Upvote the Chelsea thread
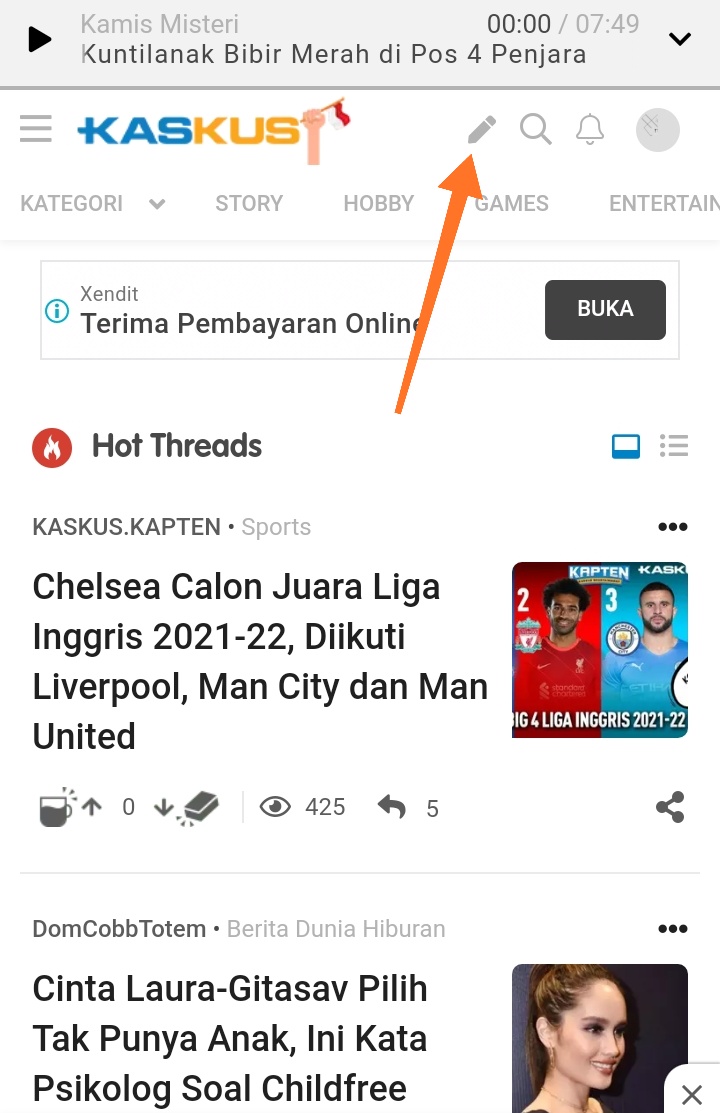Image resolution: width=720 pixels, height=1113 pixels. tap(92, 807)
